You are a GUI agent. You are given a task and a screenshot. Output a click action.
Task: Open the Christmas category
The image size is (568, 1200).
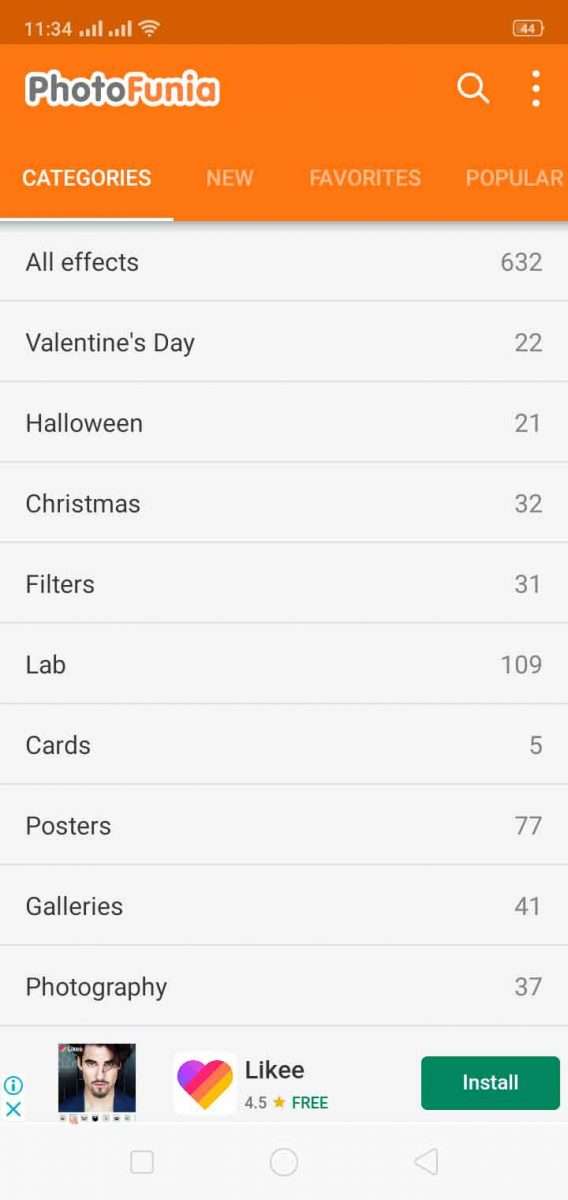click(x=284, y=503)
